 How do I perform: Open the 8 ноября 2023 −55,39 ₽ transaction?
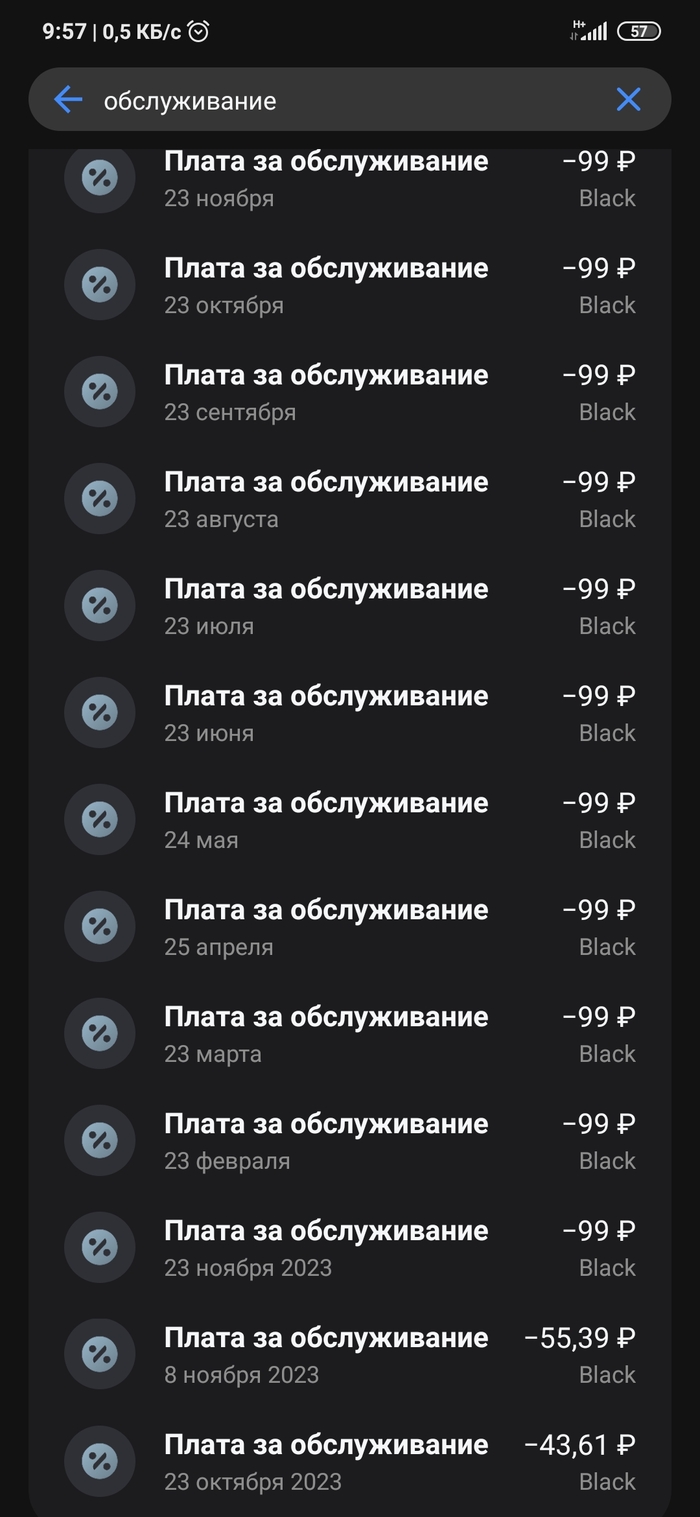point(350,1356)
